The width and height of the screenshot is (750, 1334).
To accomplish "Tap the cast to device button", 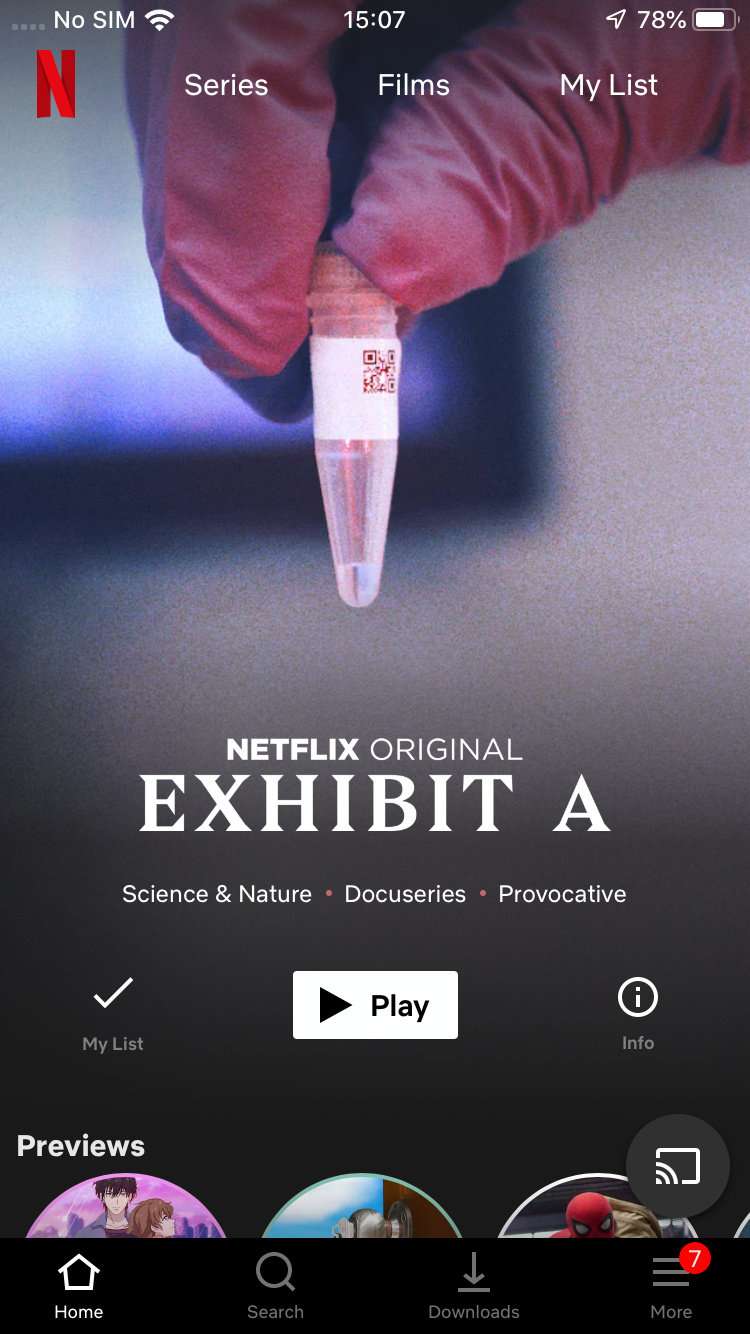I will [x=678, y=1166].
